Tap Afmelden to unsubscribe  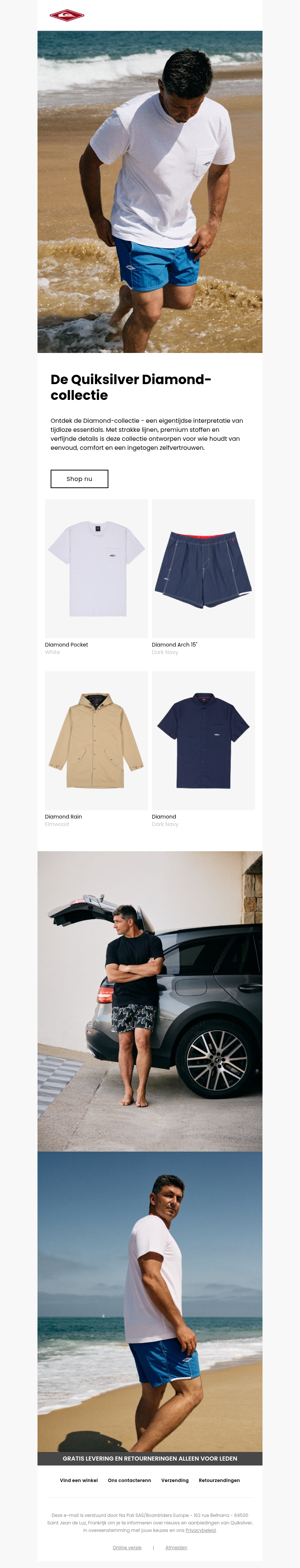pyautogui.click(x=176, y=1547)
